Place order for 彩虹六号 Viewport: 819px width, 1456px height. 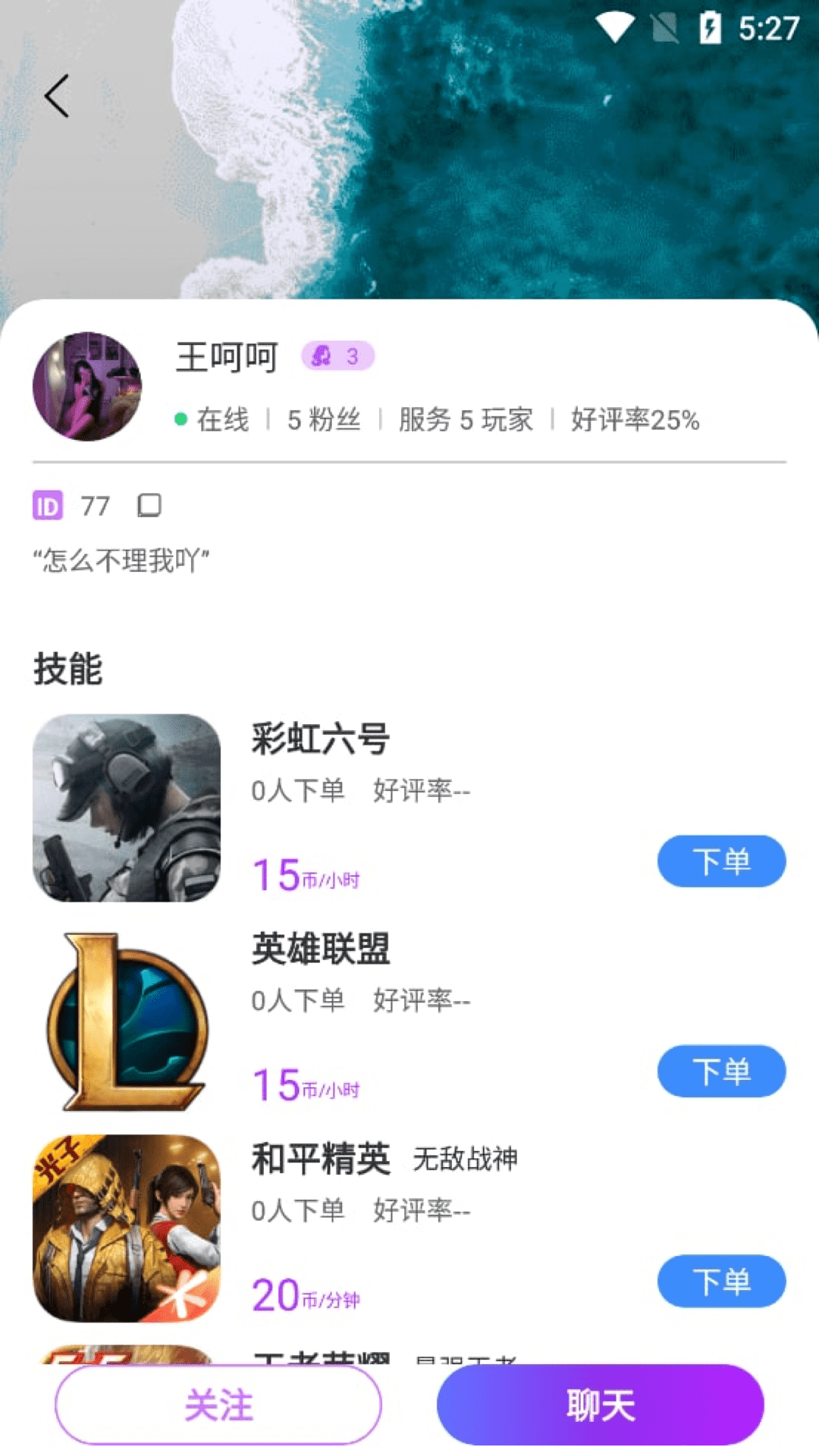click(720, 861)
